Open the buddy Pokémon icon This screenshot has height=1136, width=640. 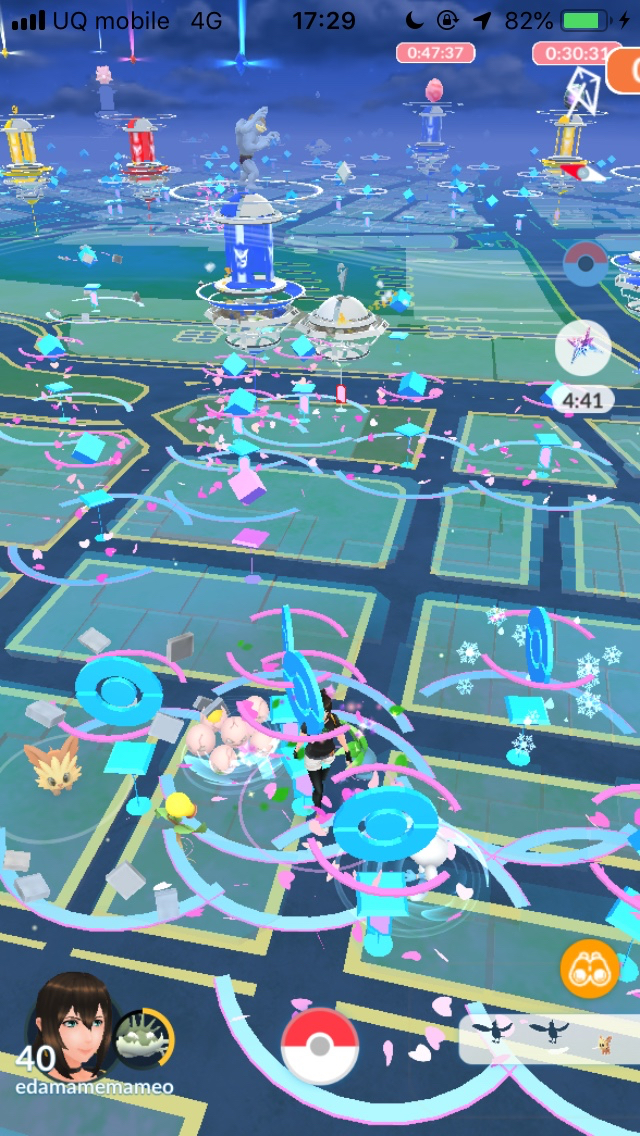point(145,1038)
